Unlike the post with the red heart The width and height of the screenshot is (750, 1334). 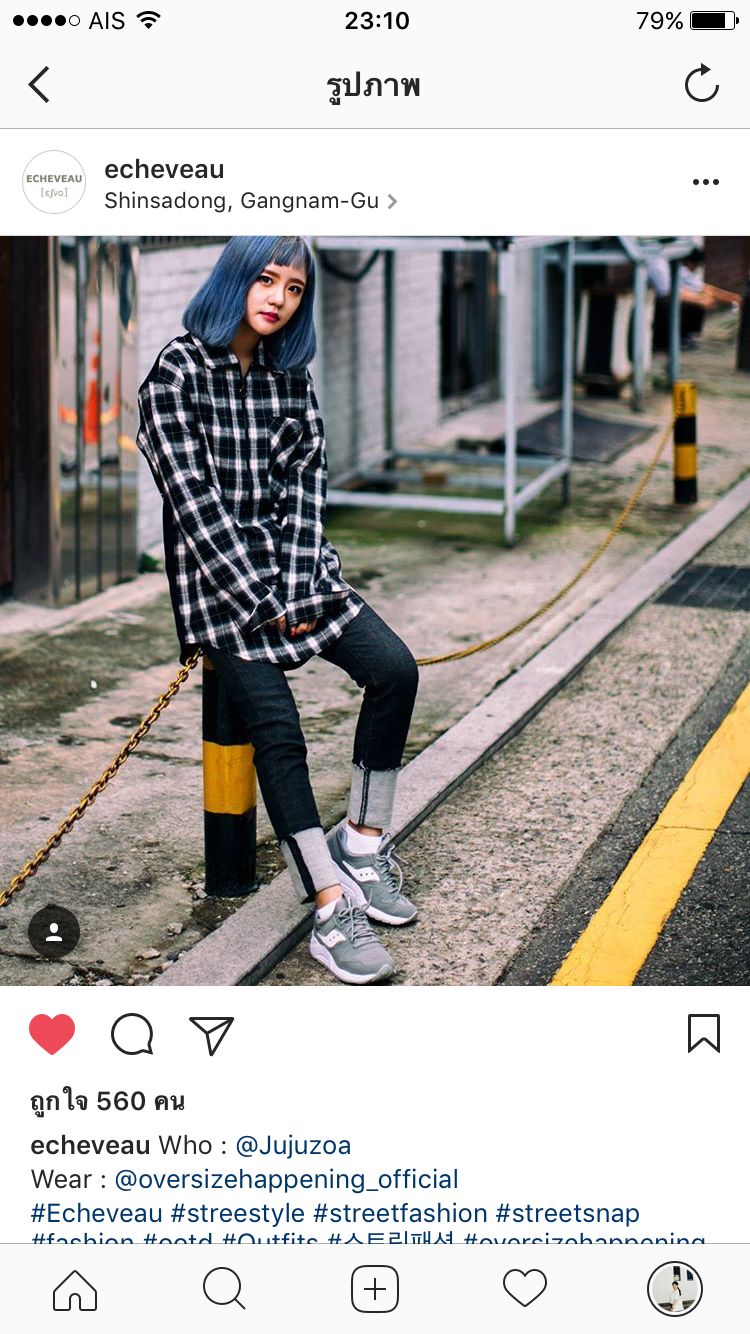[52, 1034]
